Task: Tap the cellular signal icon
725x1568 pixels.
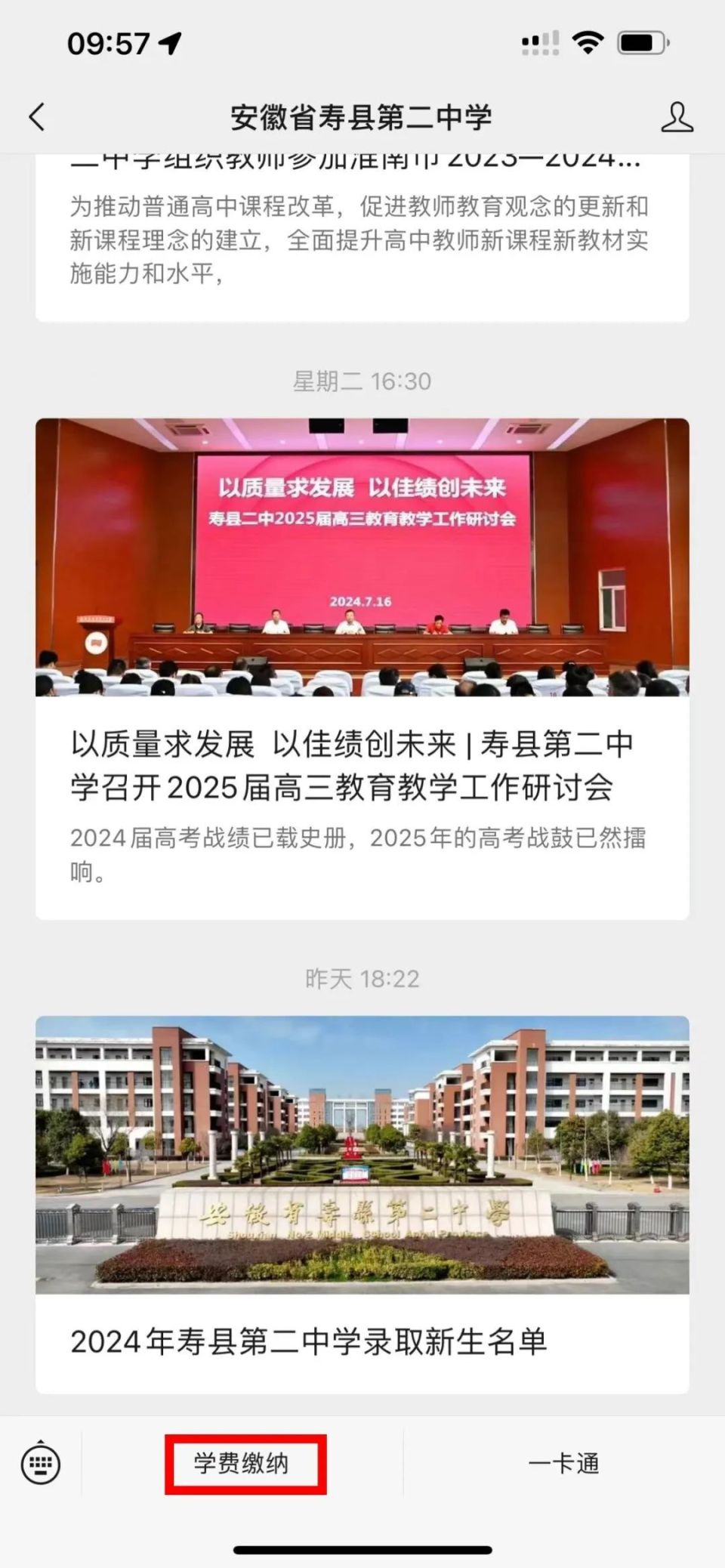Action: pos(541,44)
